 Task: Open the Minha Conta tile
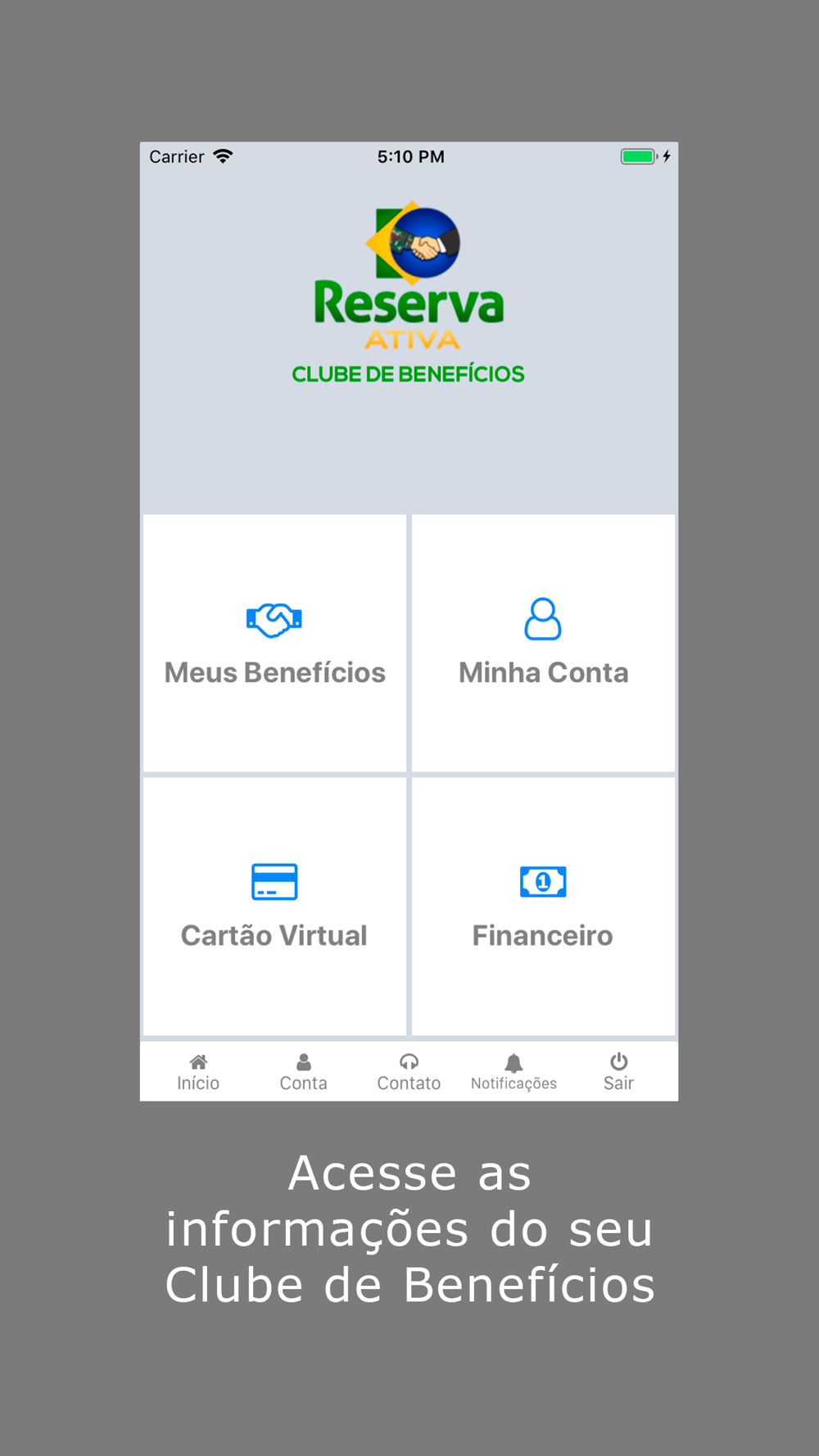pyautogui.click(x=543, y=643)
